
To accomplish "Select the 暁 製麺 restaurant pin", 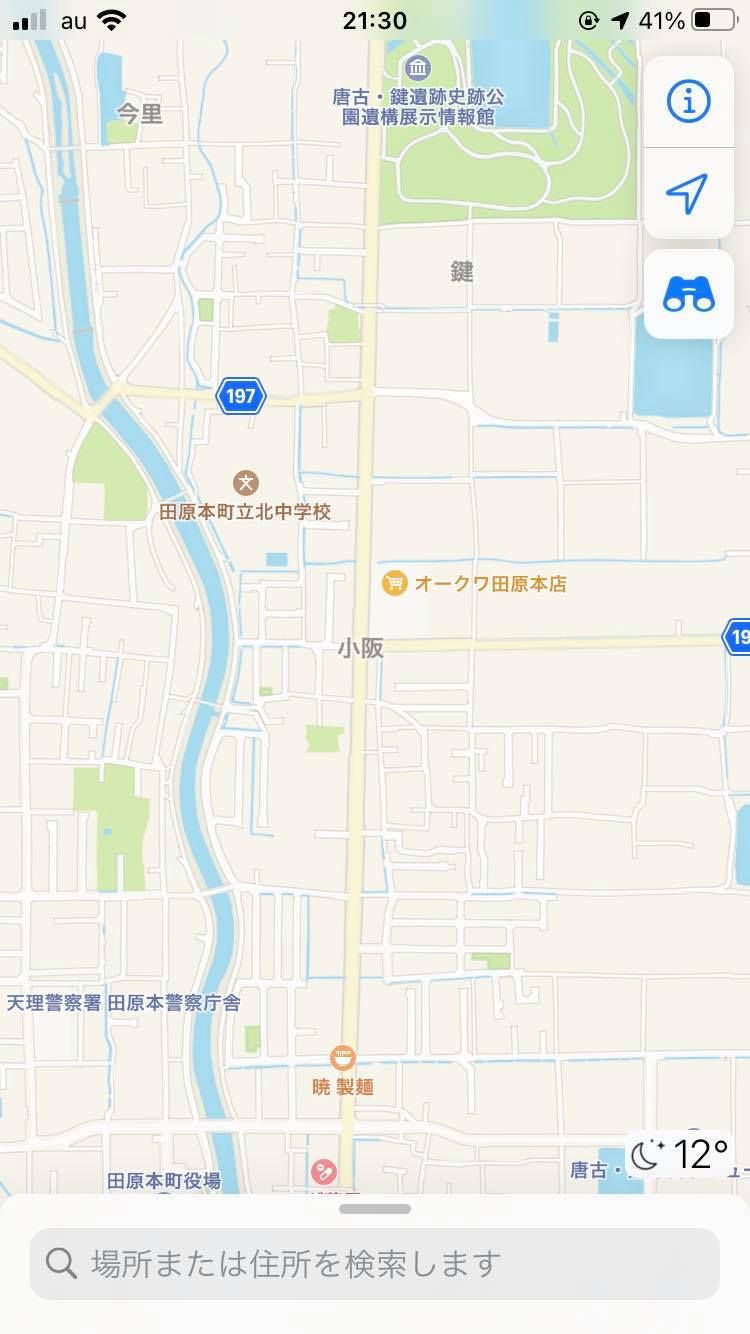I will tap(343, 1058).
